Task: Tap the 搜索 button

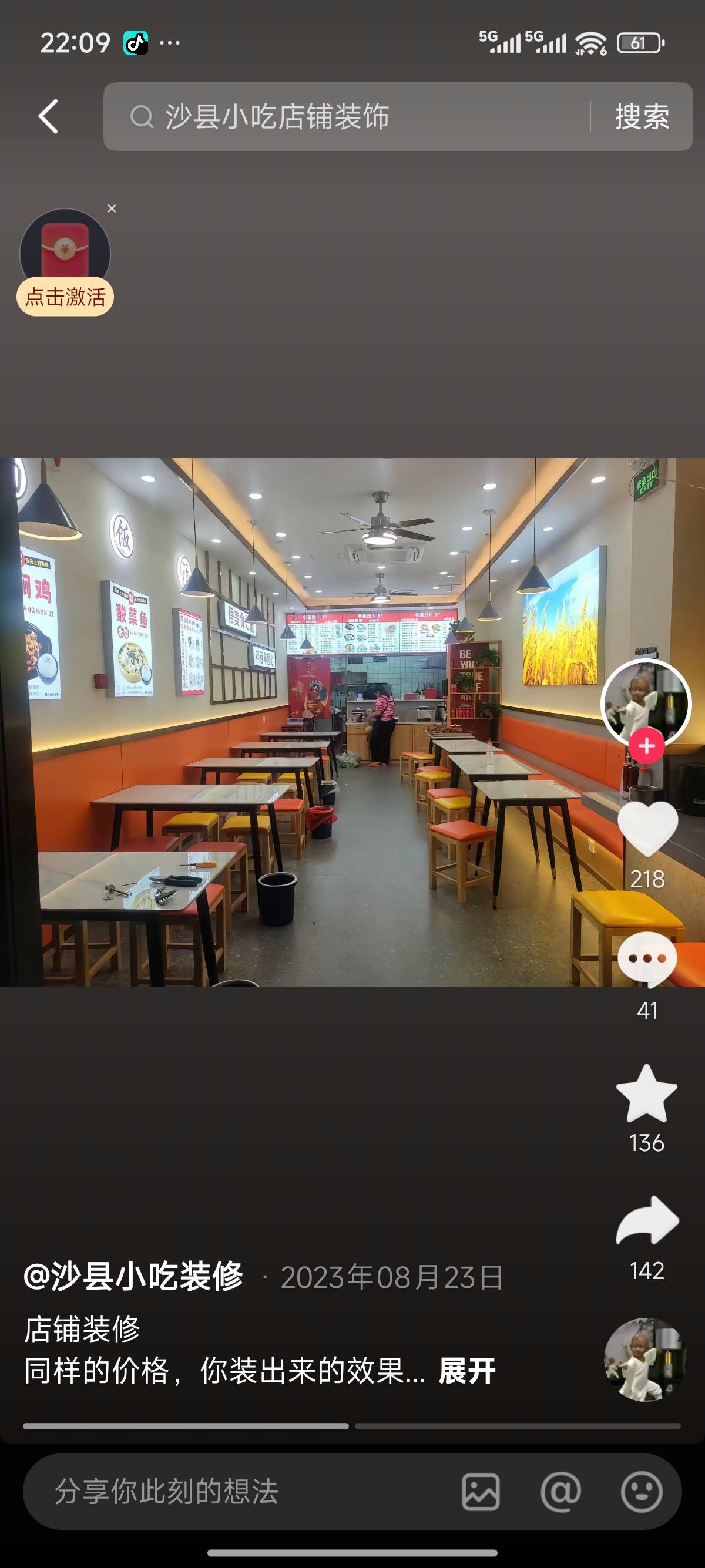Action: (x=642, y=116)
